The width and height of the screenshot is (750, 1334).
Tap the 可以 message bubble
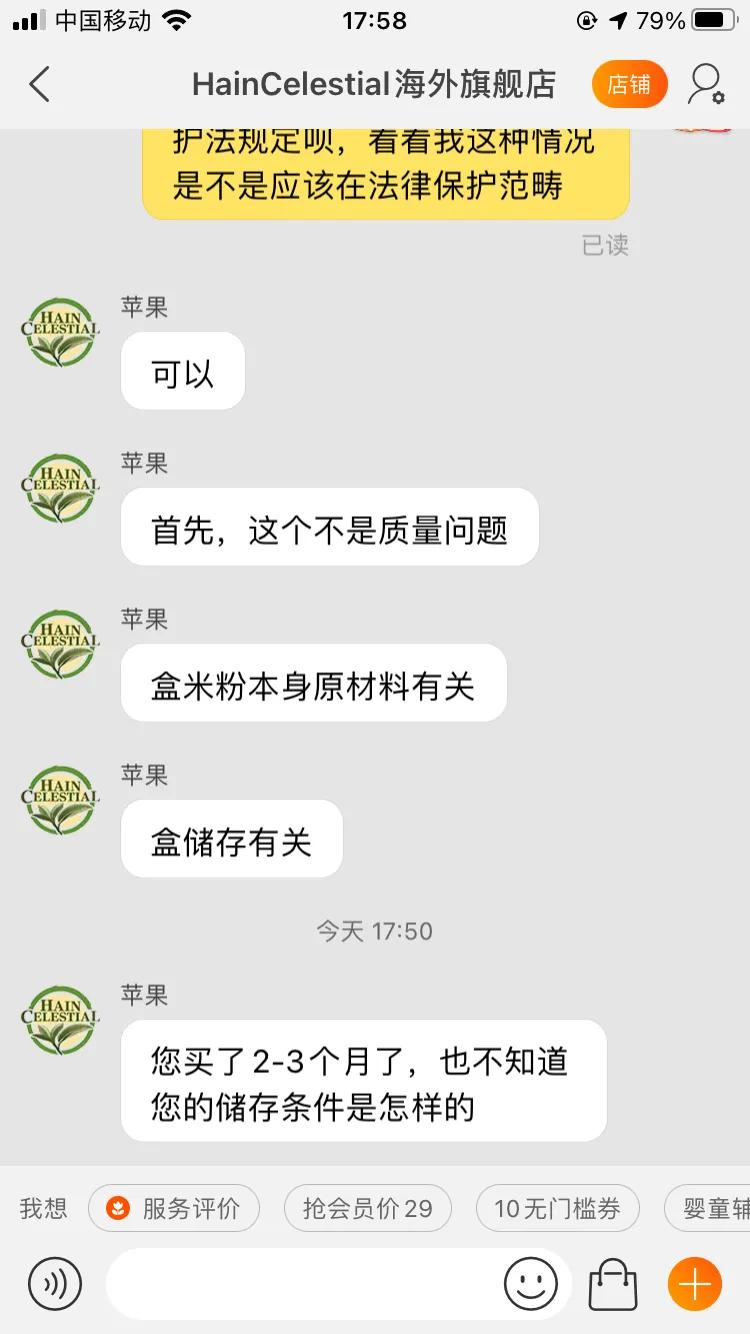coord(183,370)
